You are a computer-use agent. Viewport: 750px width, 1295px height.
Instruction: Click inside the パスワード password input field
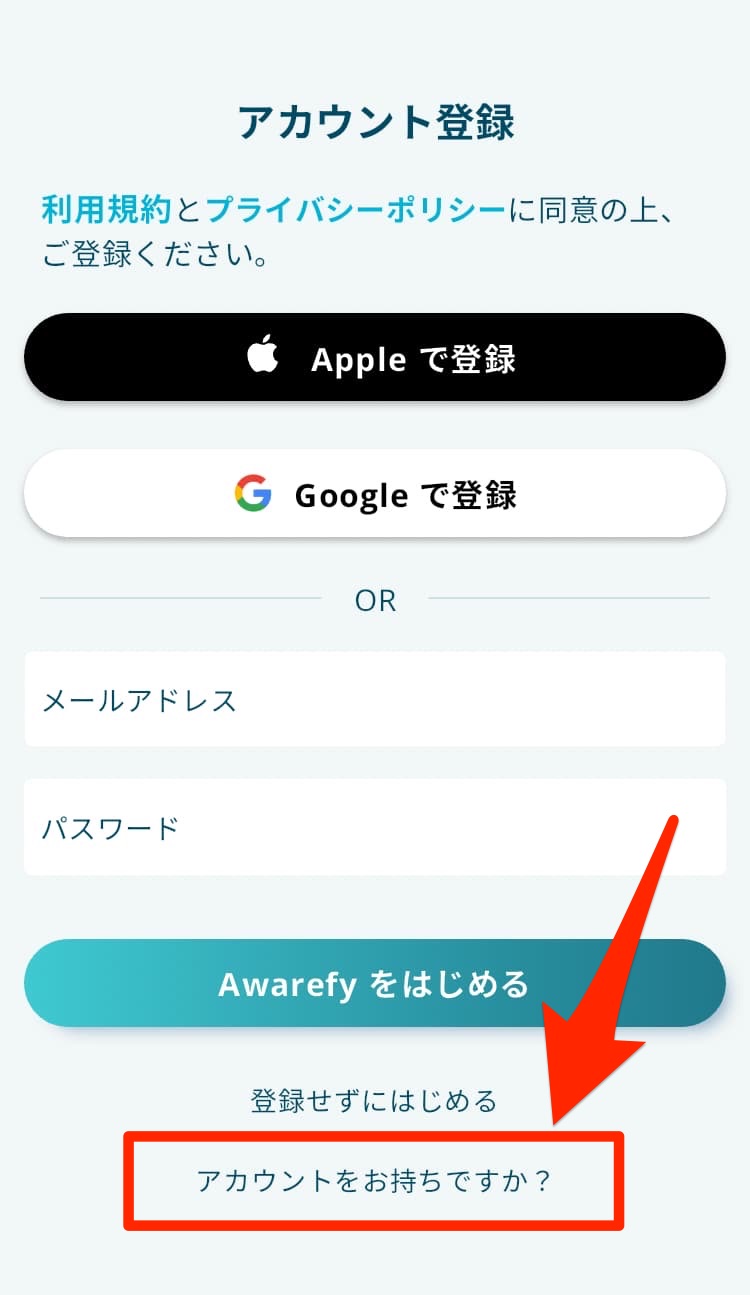(x=375, y=827)
